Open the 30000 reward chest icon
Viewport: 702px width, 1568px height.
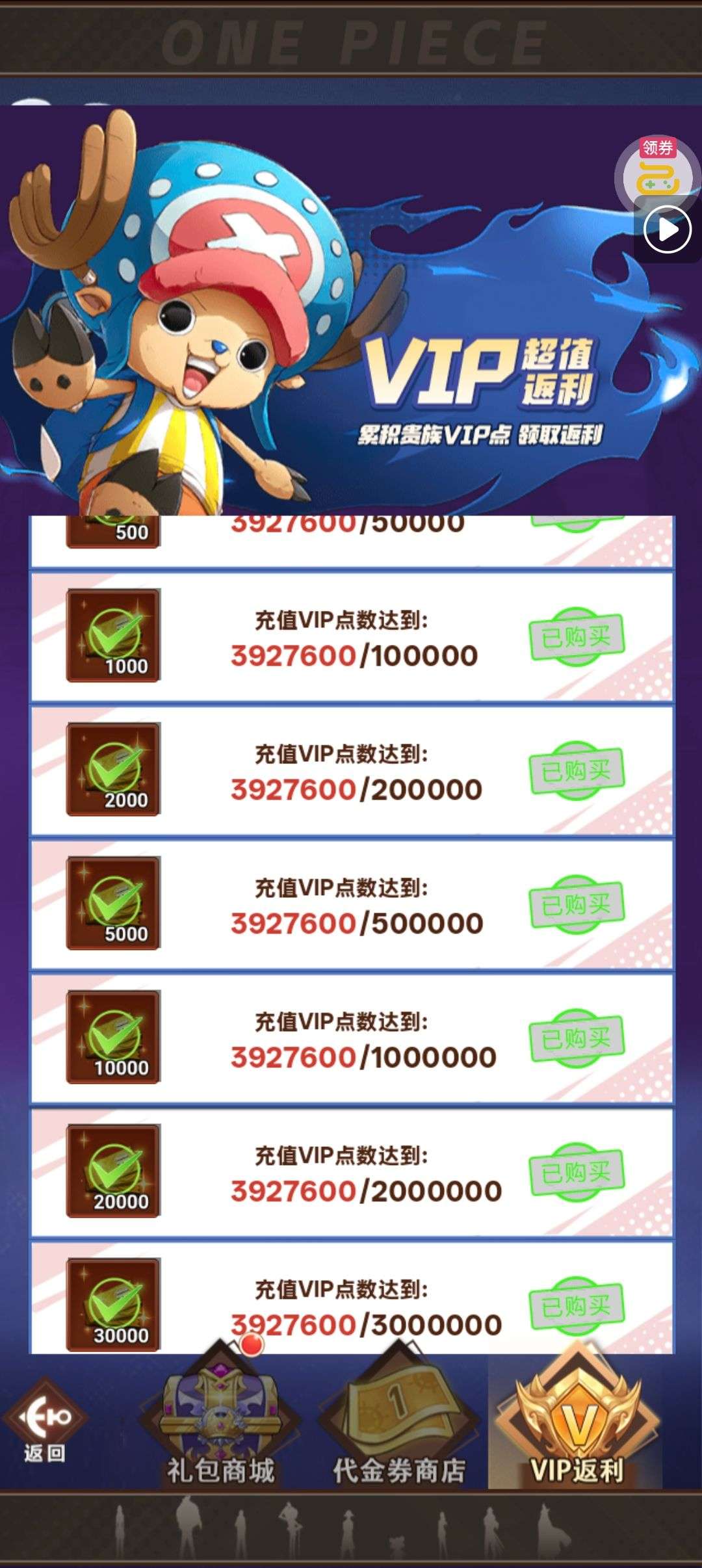tap(113, 1305)
